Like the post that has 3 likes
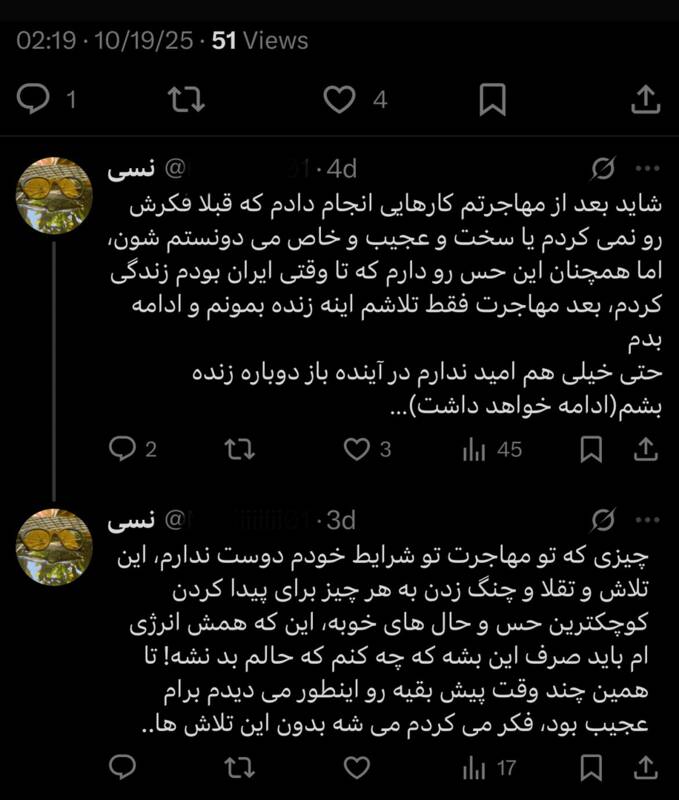The width and height of the screenshot is (679, 800). [x=357, y=450]
